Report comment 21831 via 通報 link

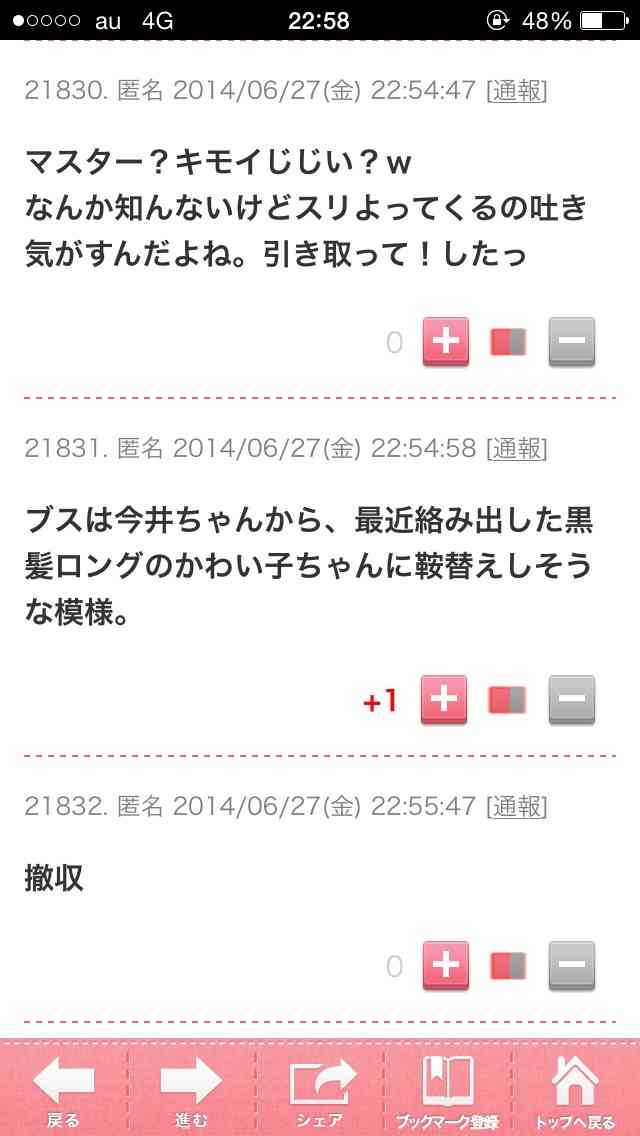tap(517, 449)
